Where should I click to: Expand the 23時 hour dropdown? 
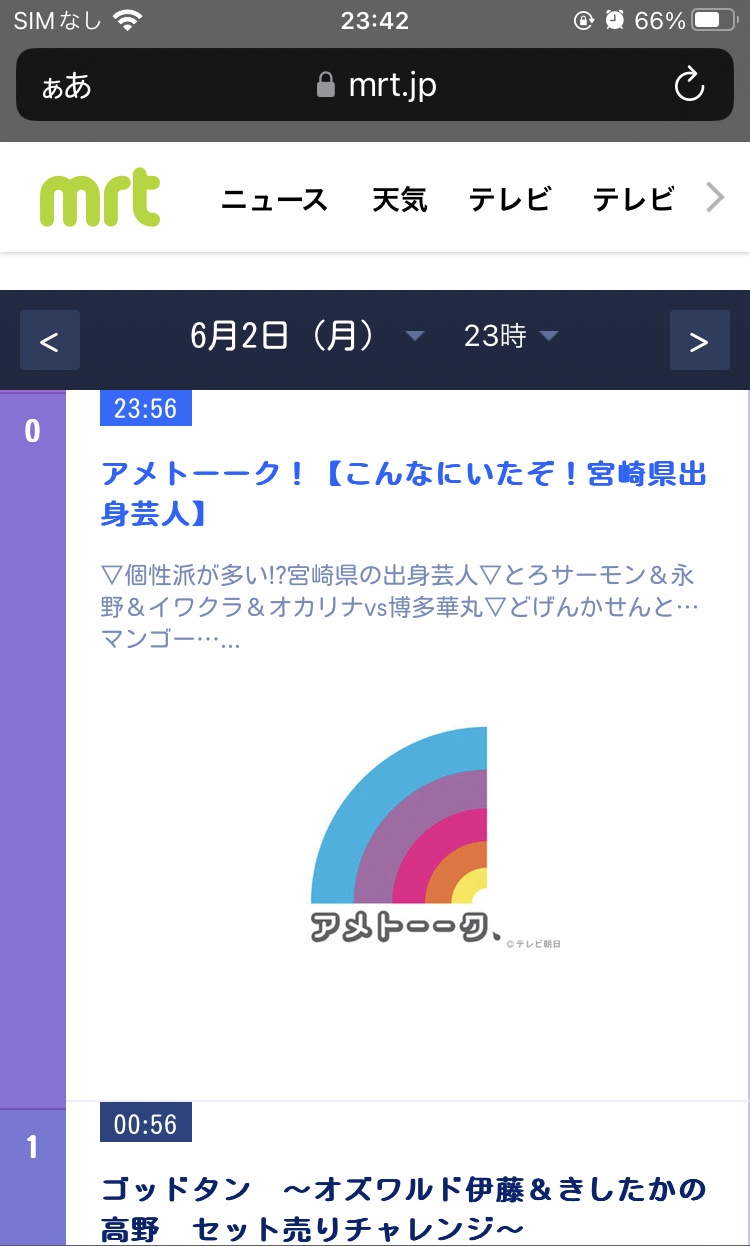click(510, 336)
